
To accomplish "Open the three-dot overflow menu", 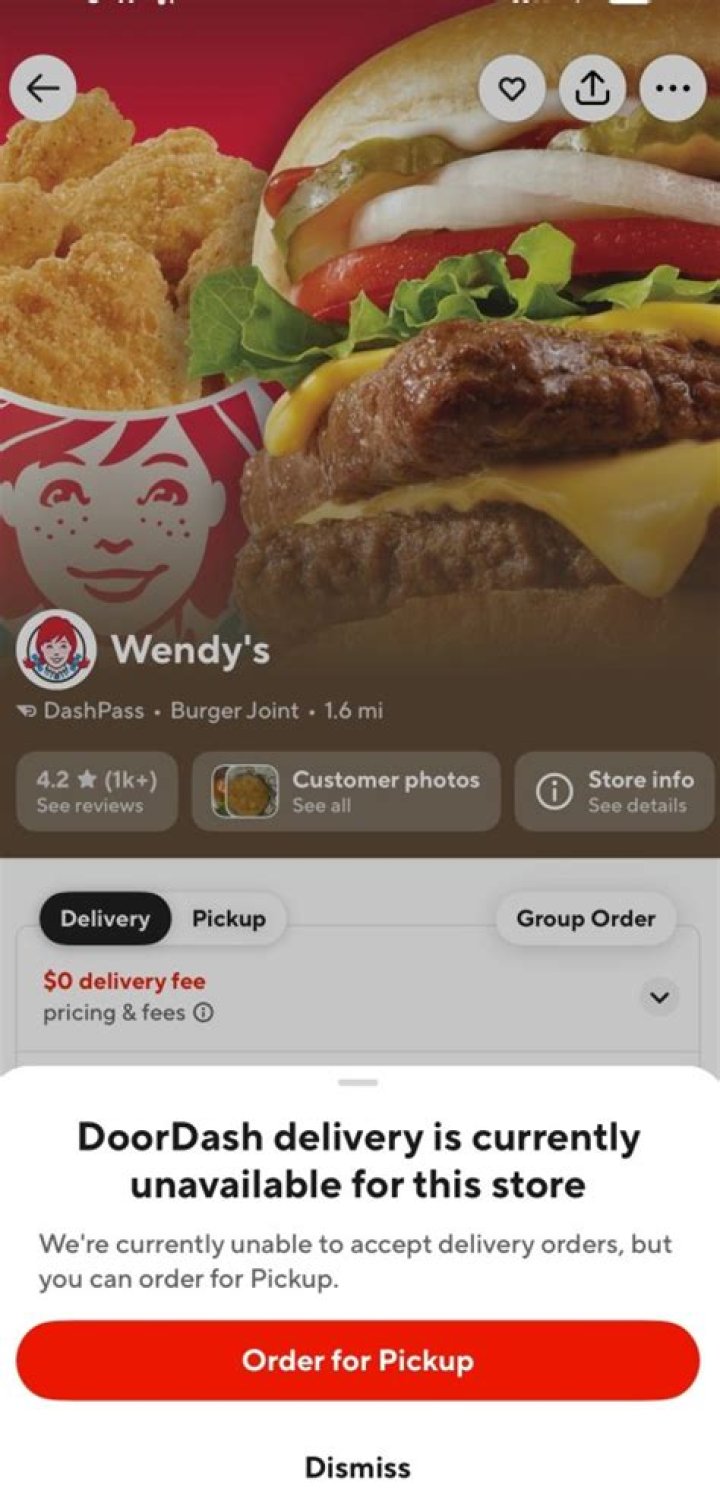I will point(671,88).
